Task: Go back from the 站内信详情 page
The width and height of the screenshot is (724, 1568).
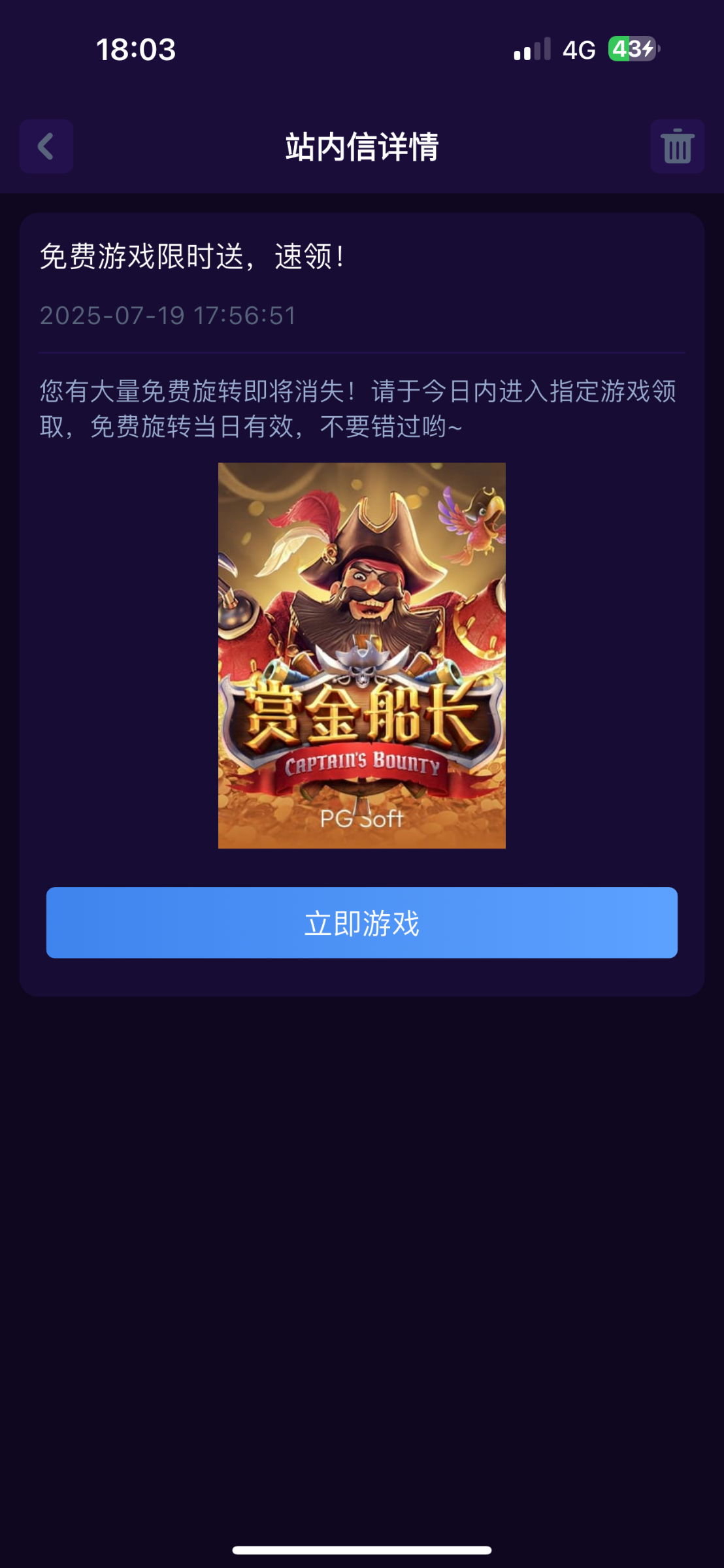Action: point(46,146)
